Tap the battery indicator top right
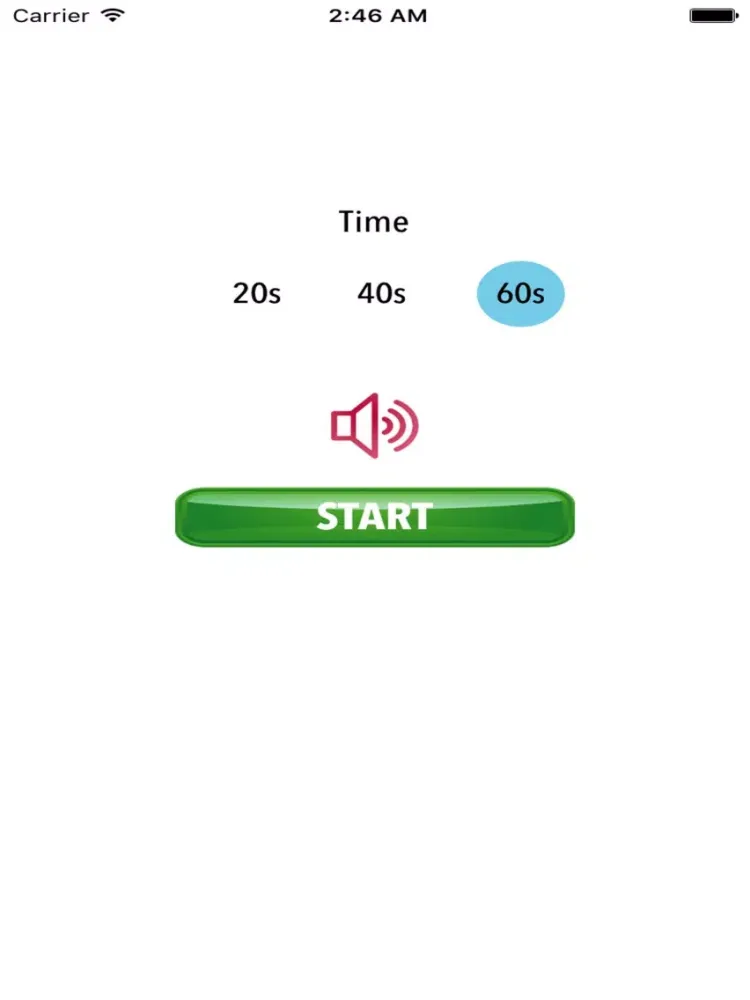Screen dimensions: 750x1000 pos(712,14)
